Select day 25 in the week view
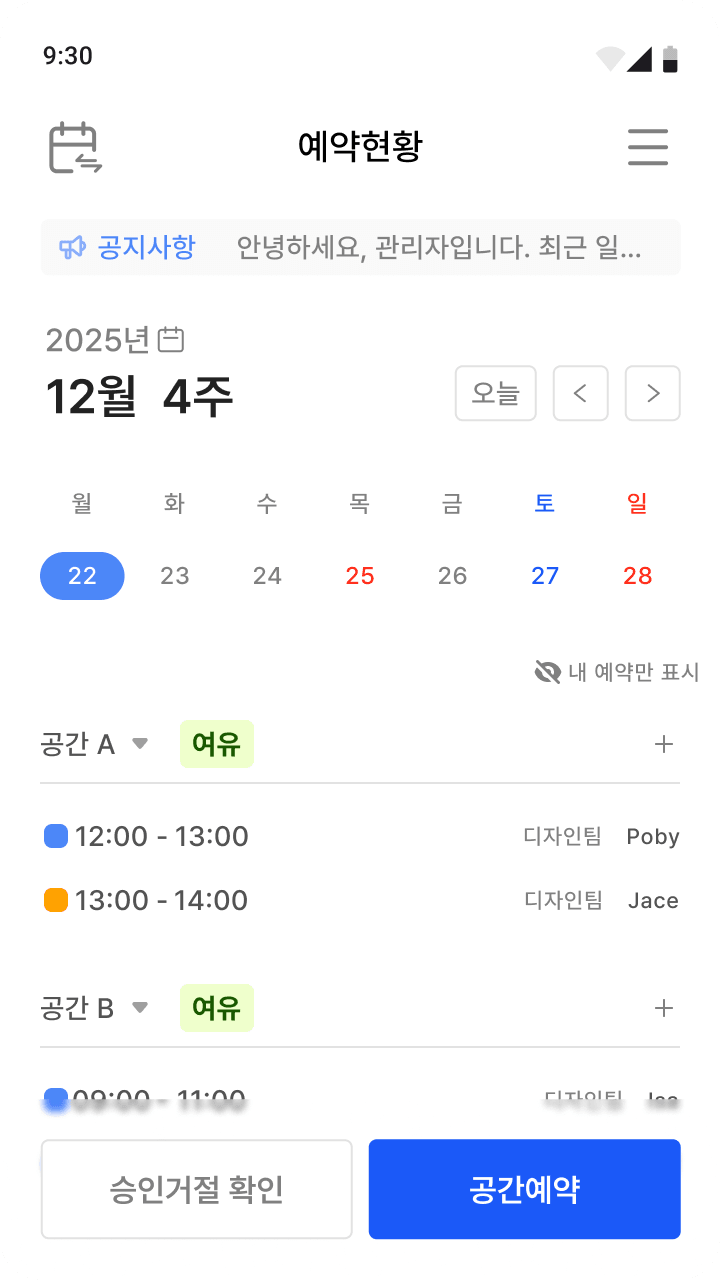The image size is (720, 1280). point(360,575)
